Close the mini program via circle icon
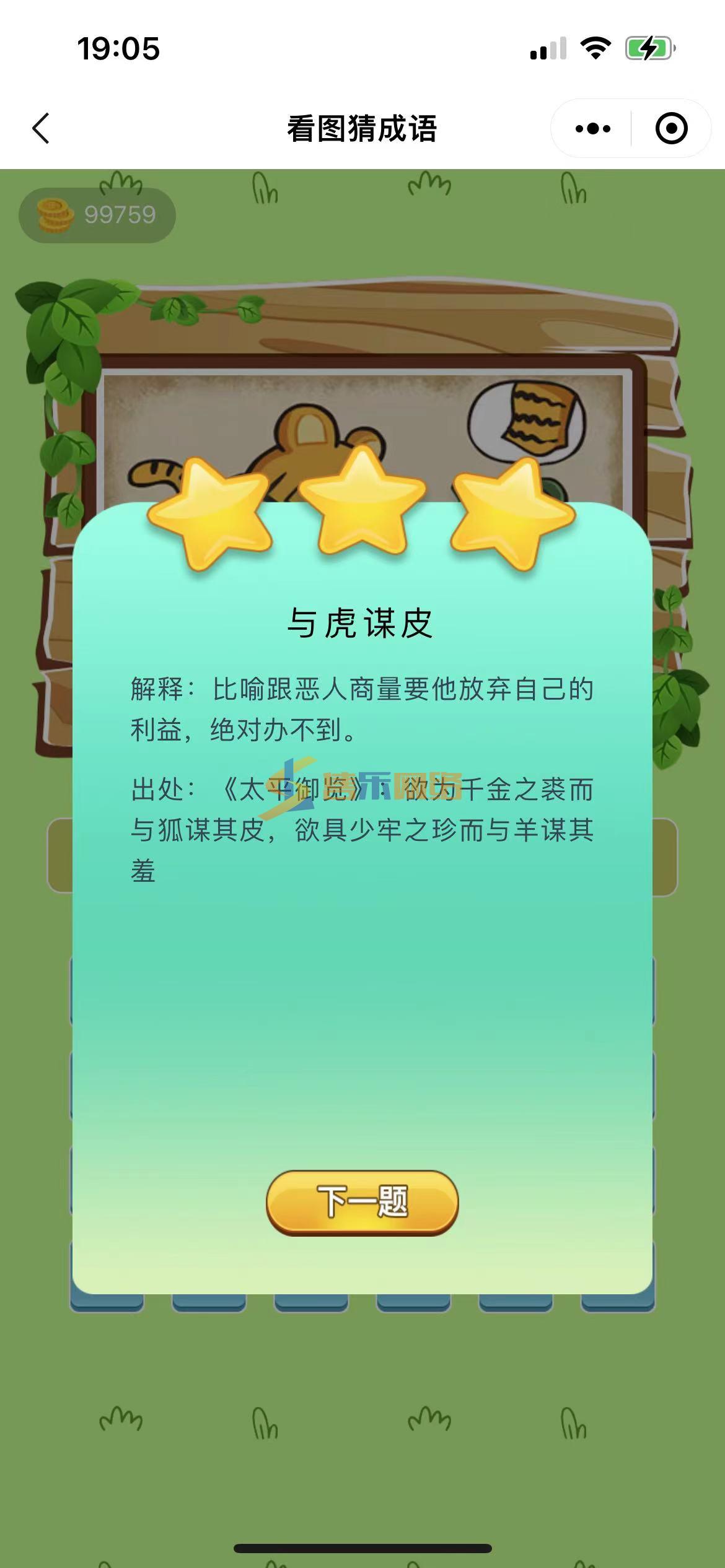The image size is (725, 1568). (x=672, y=129)
